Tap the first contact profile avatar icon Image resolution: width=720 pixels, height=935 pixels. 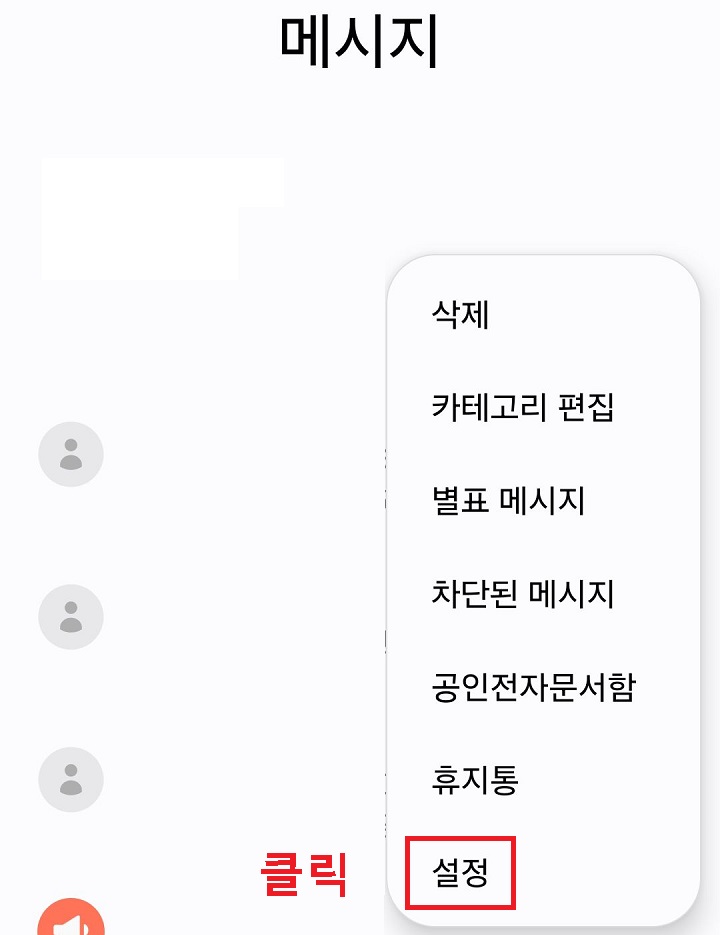pyautogui.click(x=70, y=454)
